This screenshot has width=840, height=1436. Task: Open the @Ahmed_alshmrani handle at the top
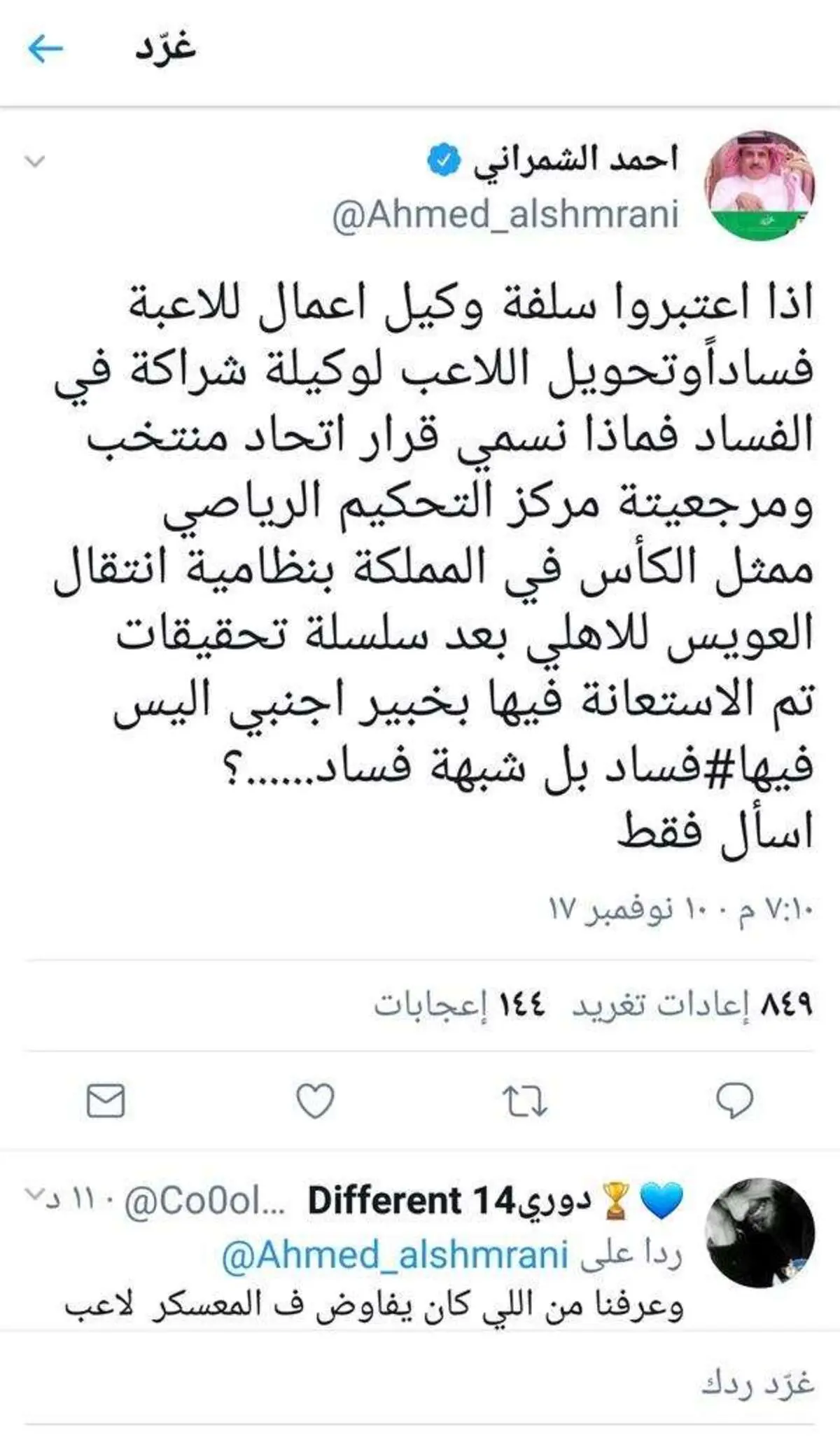coord(505,214)
